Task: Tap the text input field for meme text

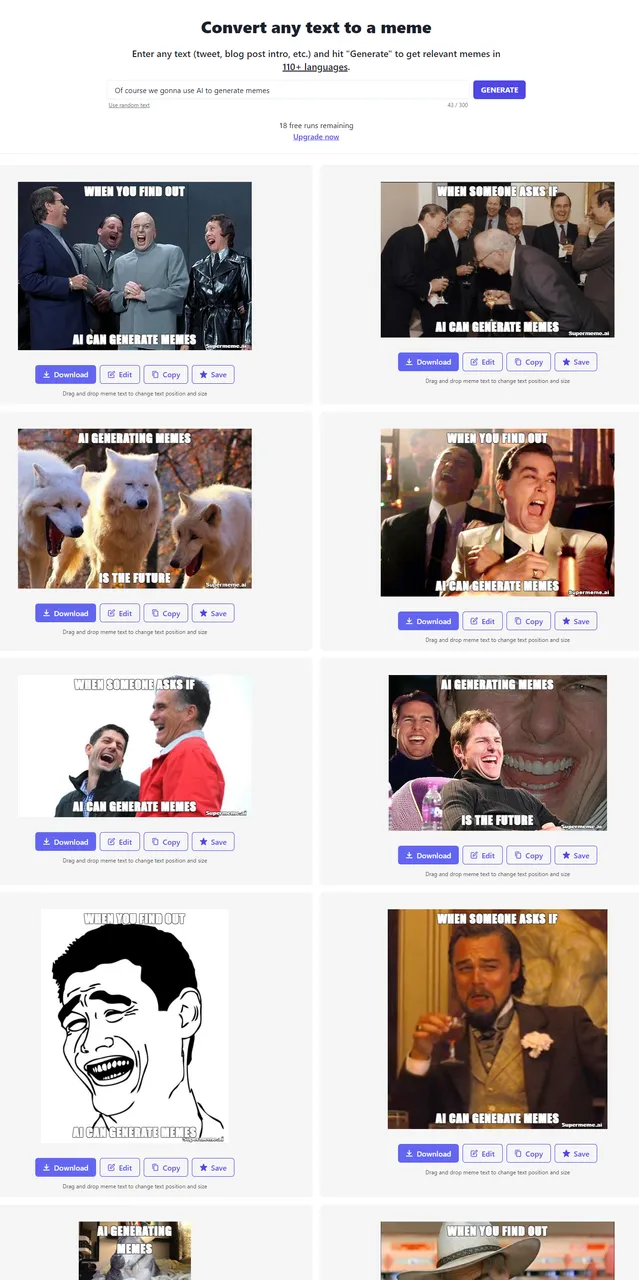Action: point(288,90)
